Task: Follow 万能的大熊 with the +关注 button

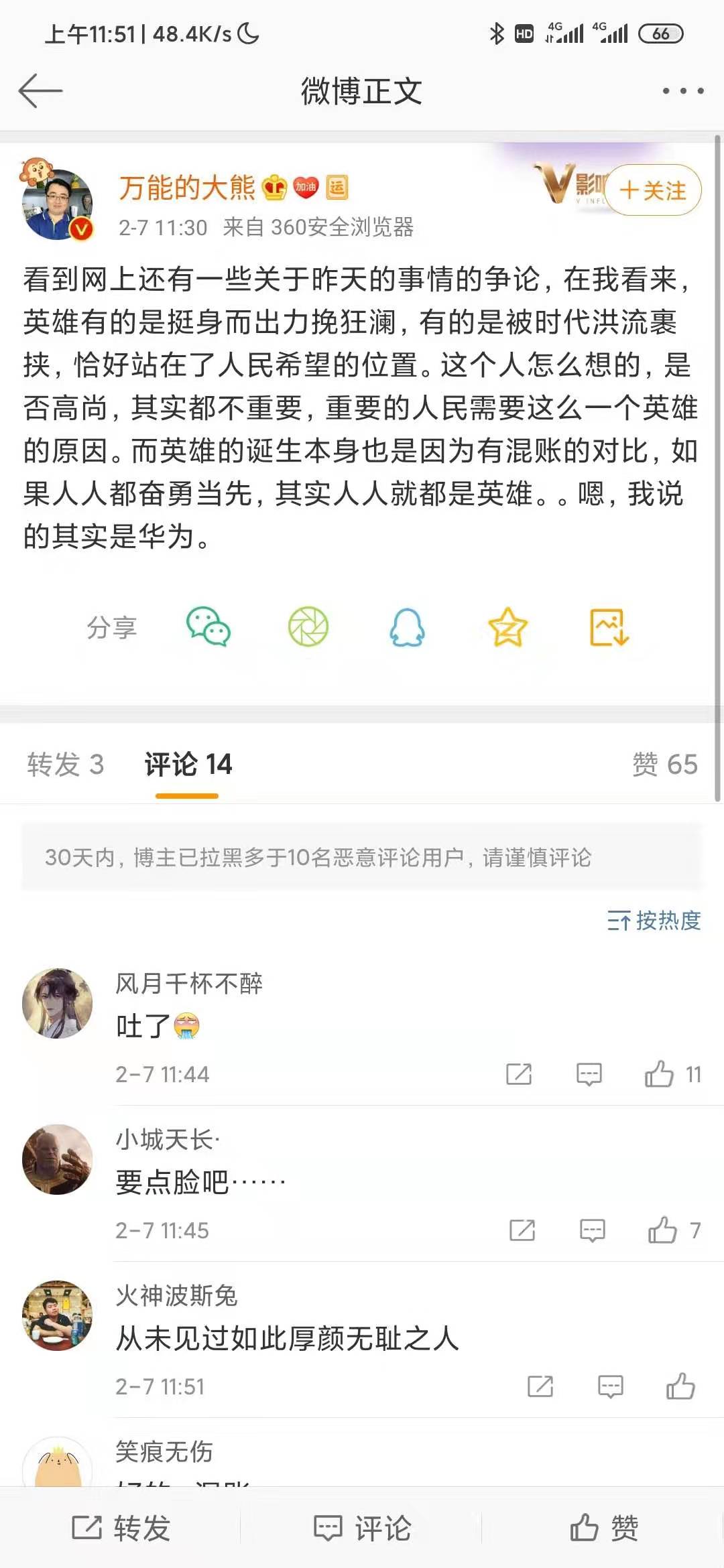Action: coord(653,190)
